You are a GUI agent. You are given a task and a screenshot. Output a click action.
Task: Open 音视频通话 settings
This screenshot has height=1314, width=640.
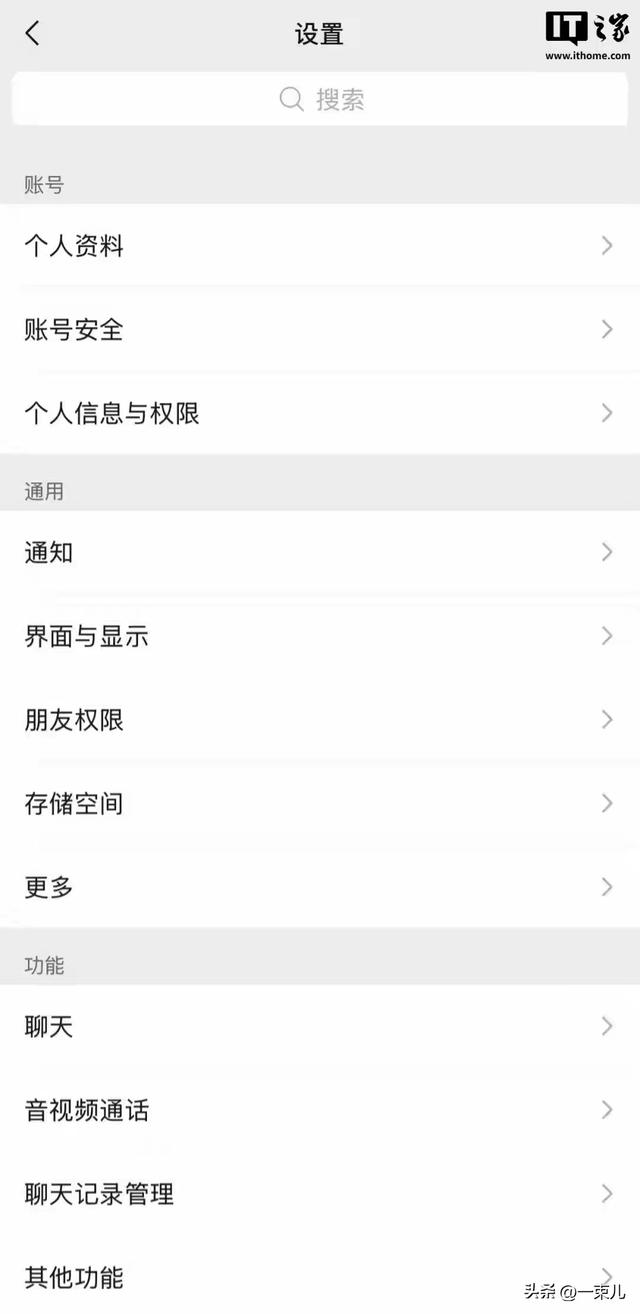320,1110
